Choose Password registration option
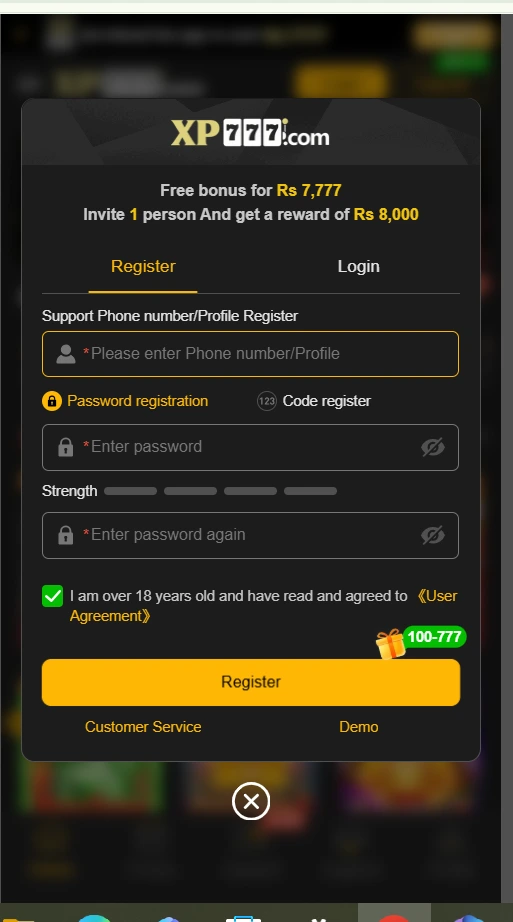513x922 pixels. tap(125, 401)
